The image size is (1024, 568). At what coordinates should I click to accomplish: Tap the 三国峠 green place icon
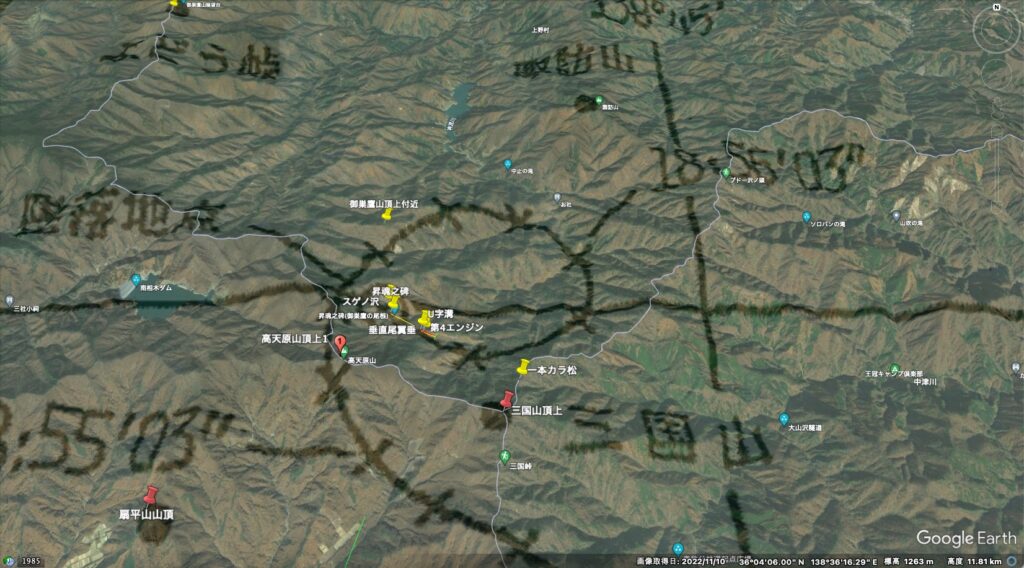(x=505, y=456)
